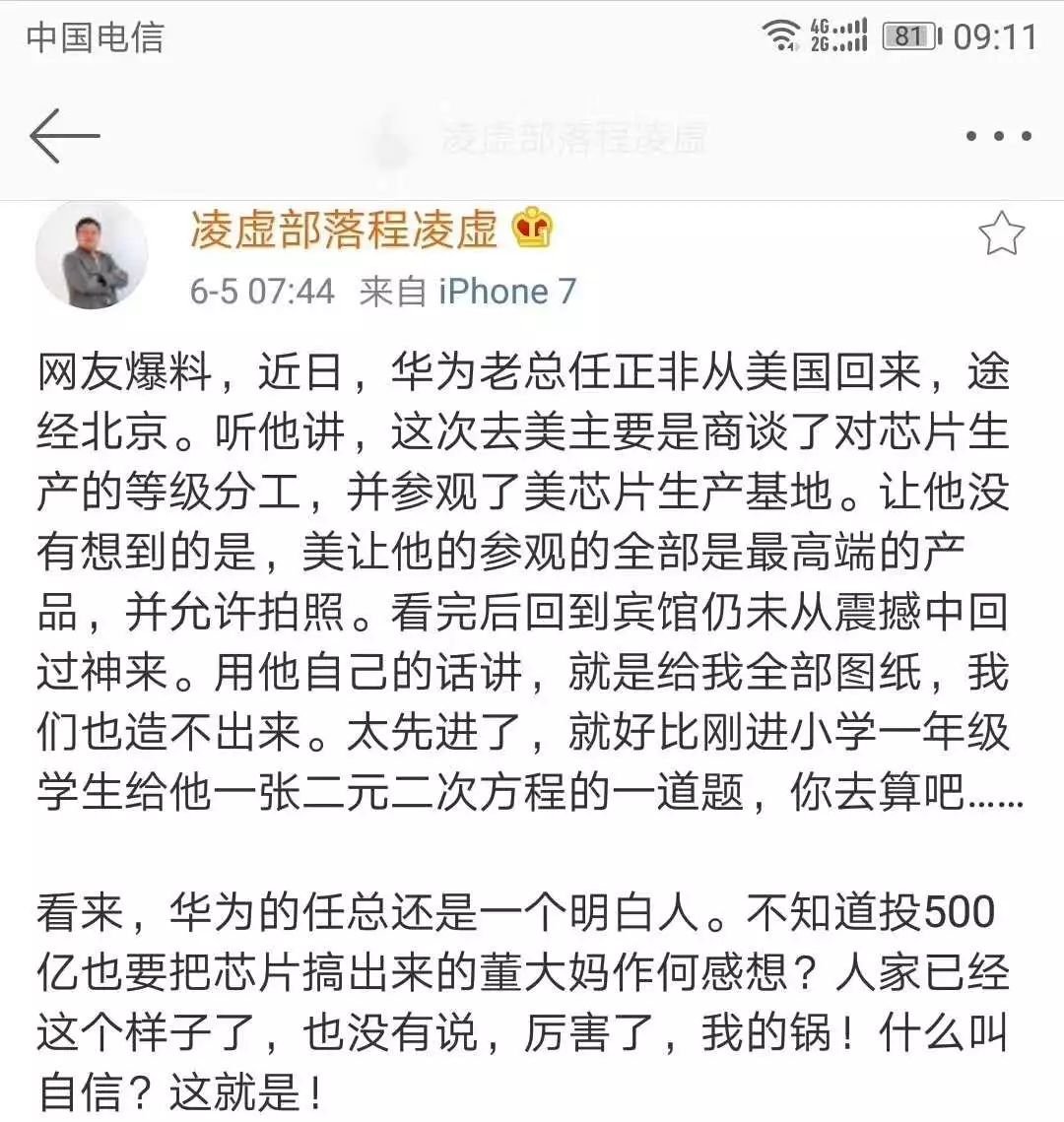Viewport: 1064px width, 1122px height.
Task: Go back with the arrow icon
Action: (65, 136)
